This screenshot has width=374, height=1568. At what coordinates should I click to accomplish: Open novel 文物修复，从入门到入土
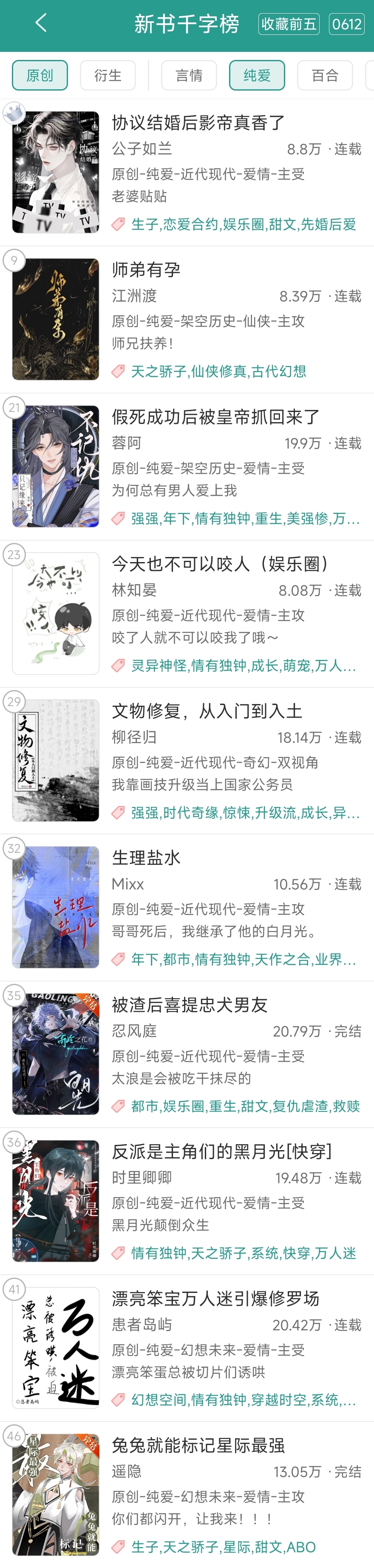pos(207,711)
